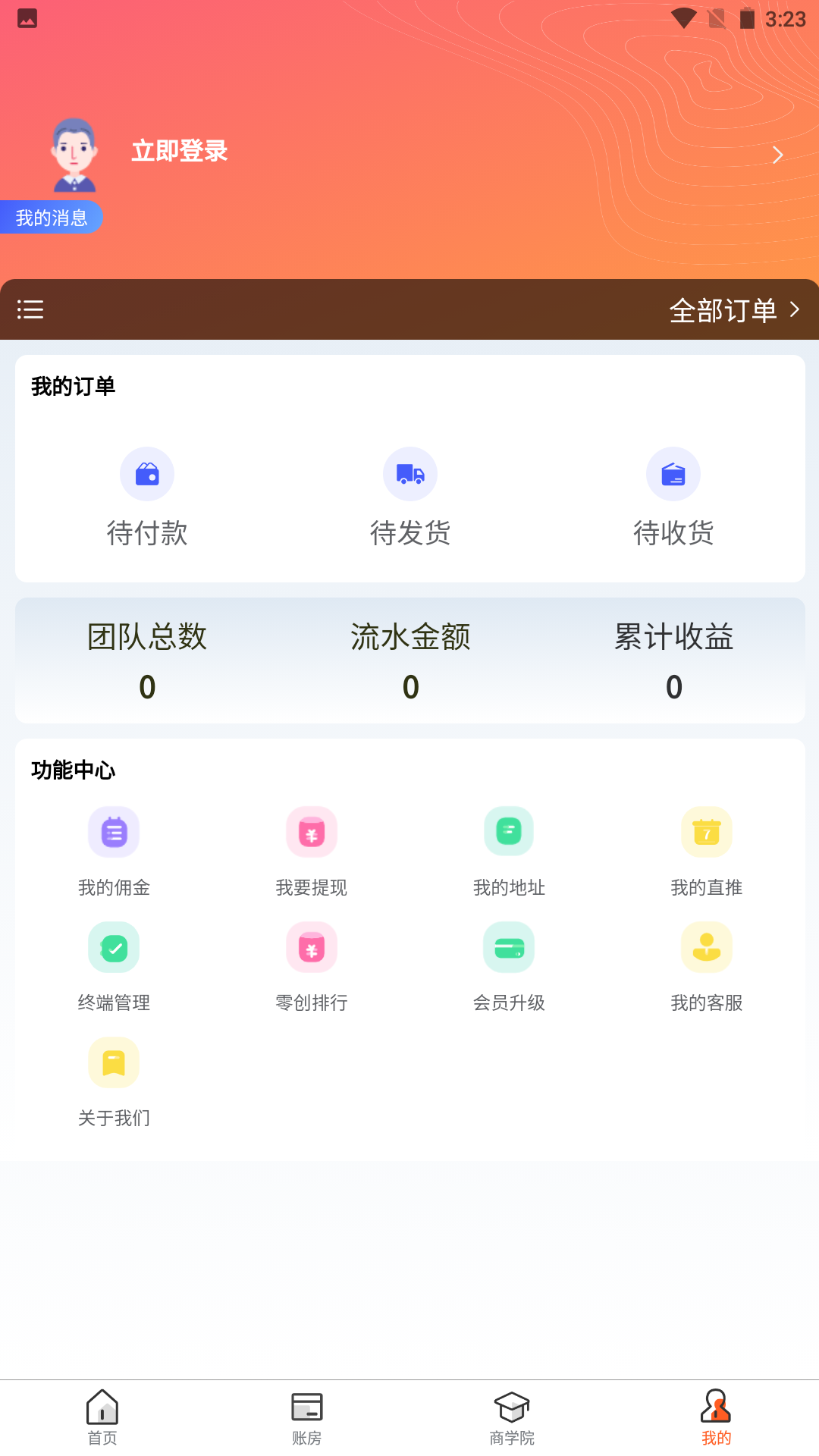Open the 待收货 awaiting receipt icon

[673, 473]
